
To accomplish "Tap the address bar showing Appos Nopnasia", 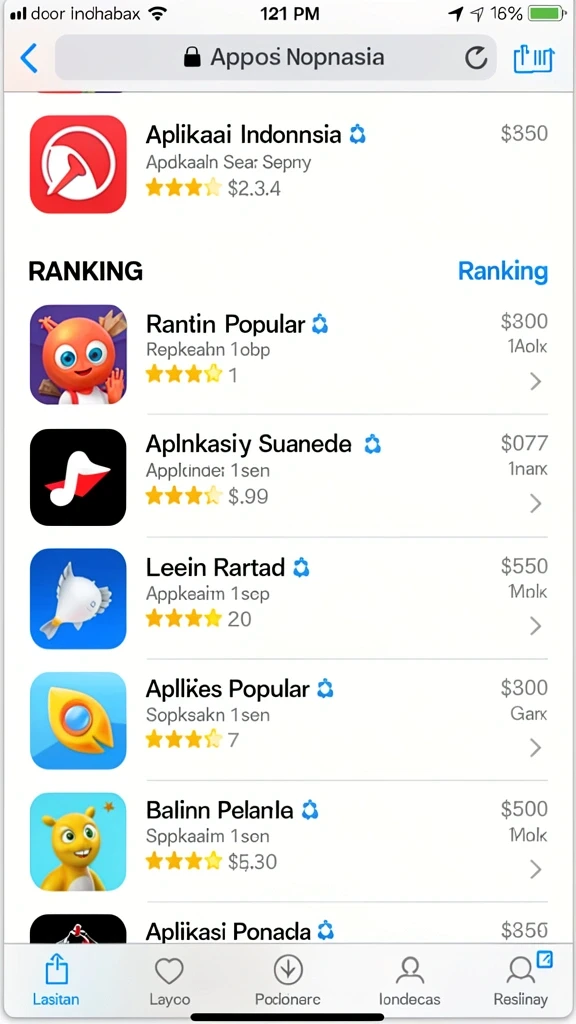I will (276, 57).
